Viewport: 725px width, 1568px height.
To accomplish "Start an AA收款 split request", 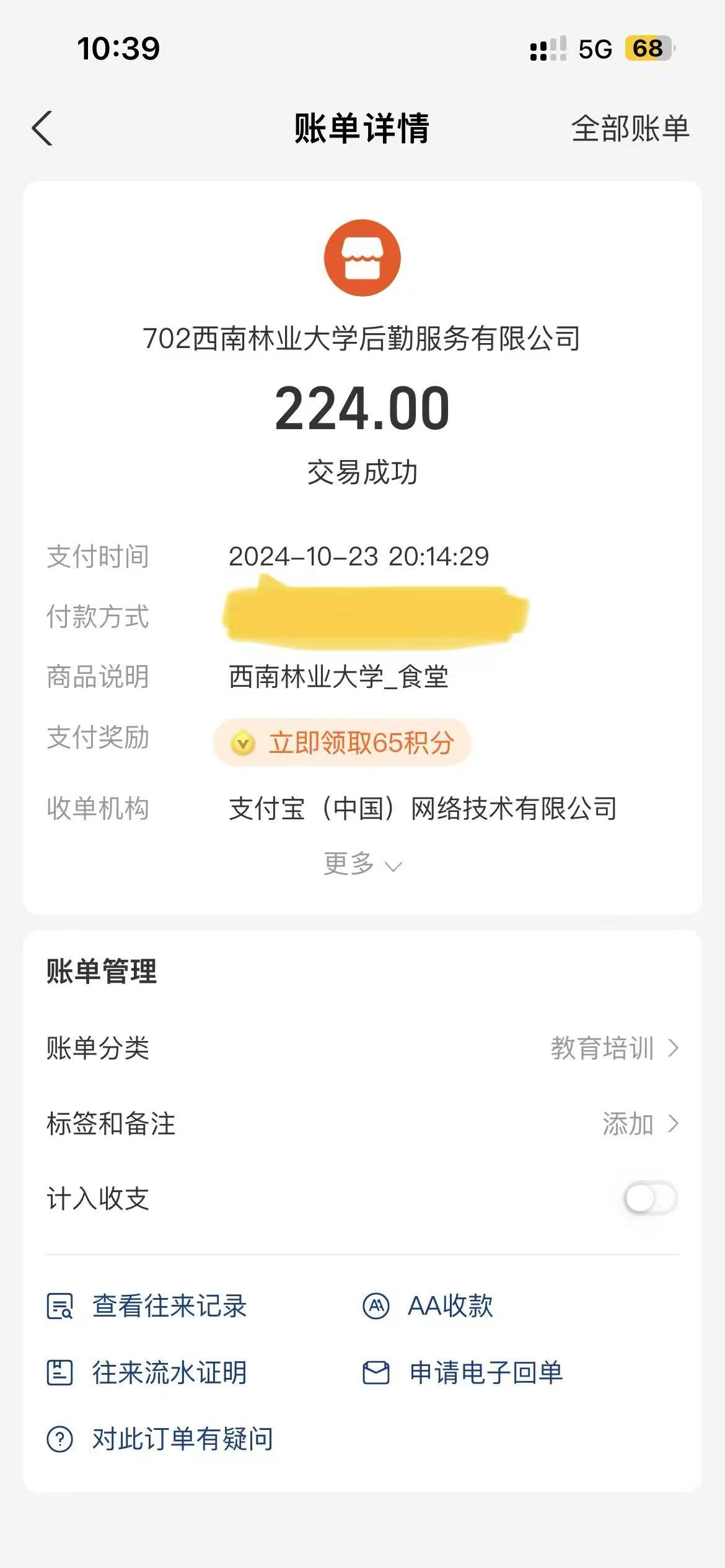I will tap(428, 1306).
